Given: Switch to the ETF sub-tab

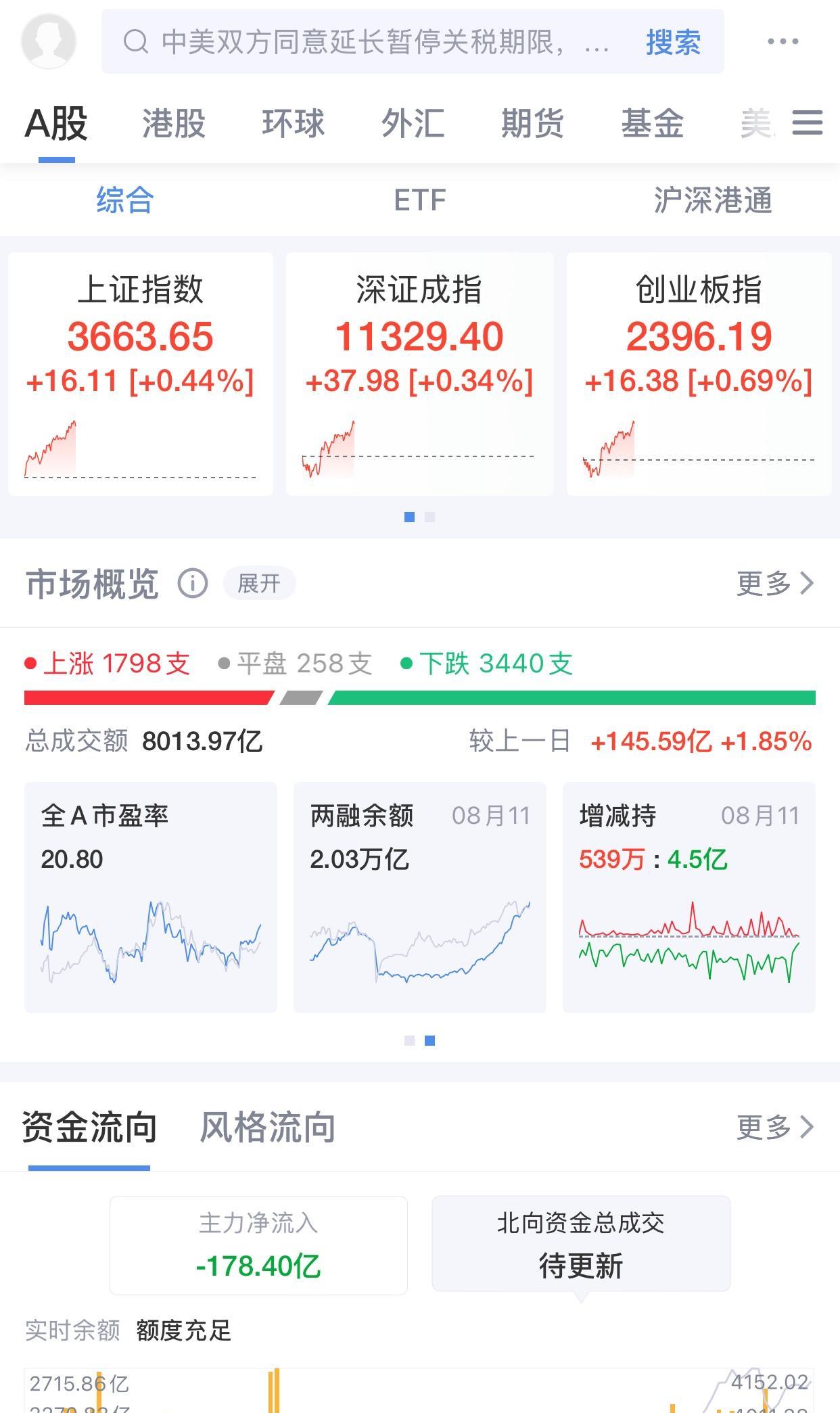Looking at the screenshot, I should point(419,200).
